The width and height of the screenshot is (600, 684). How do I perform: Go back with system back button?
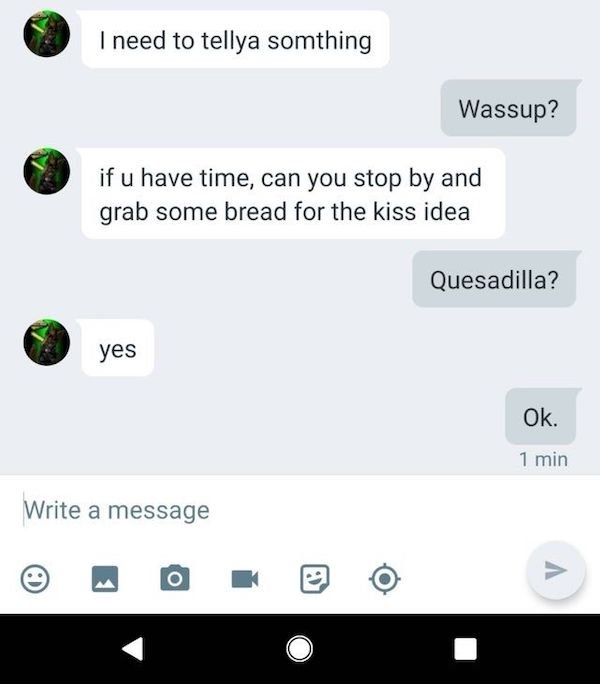132,649
